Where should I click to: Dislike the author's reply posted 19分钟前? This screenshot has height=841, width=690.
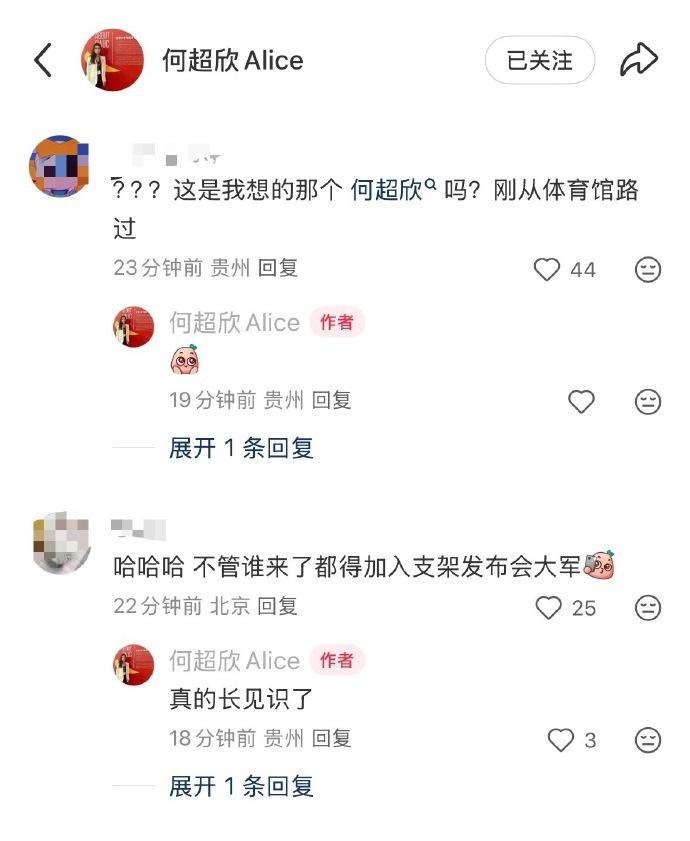point(648,402)
